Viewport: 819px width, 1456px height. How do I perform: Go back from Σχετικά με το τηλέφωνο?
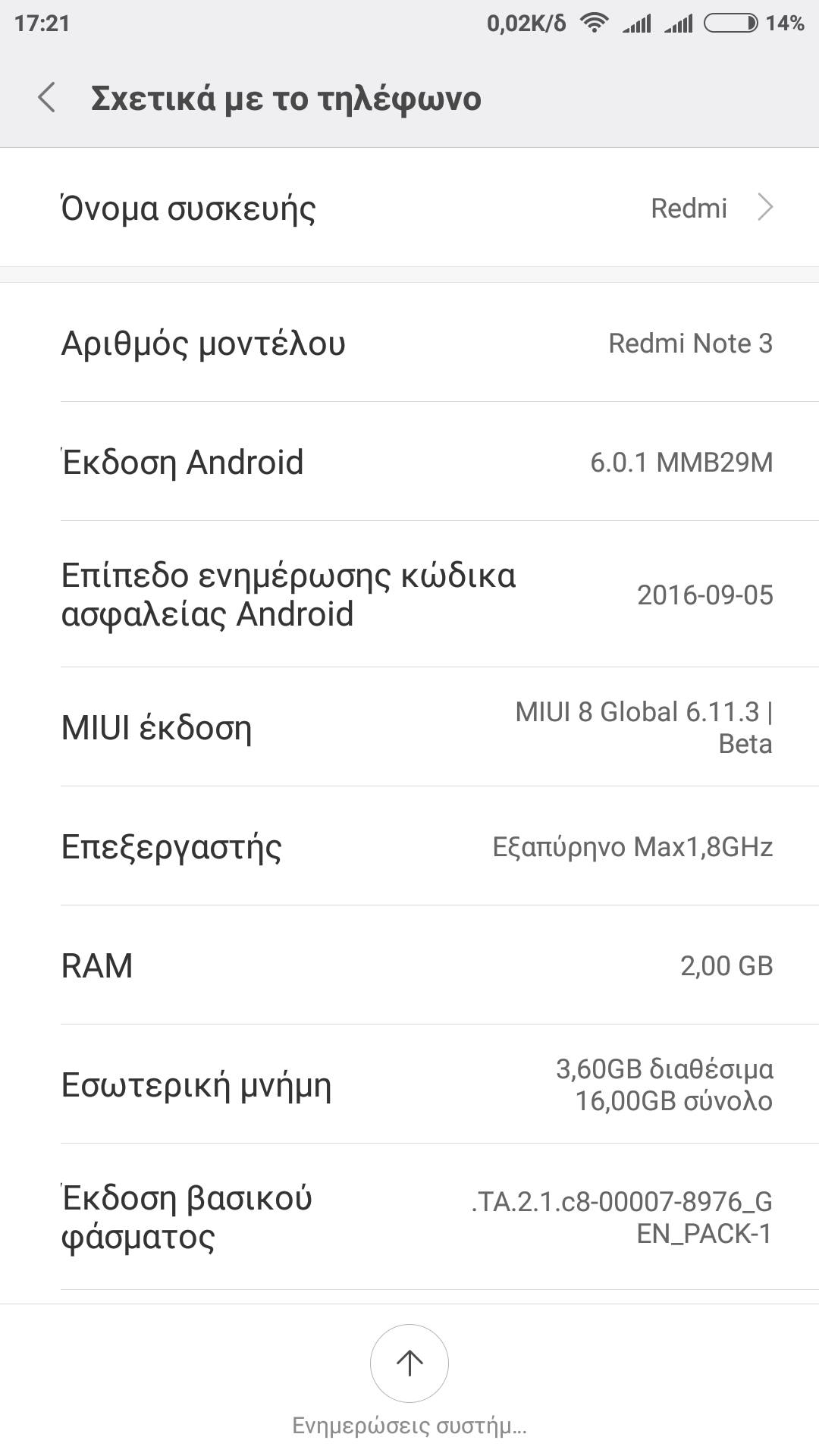tap(47, 99)
